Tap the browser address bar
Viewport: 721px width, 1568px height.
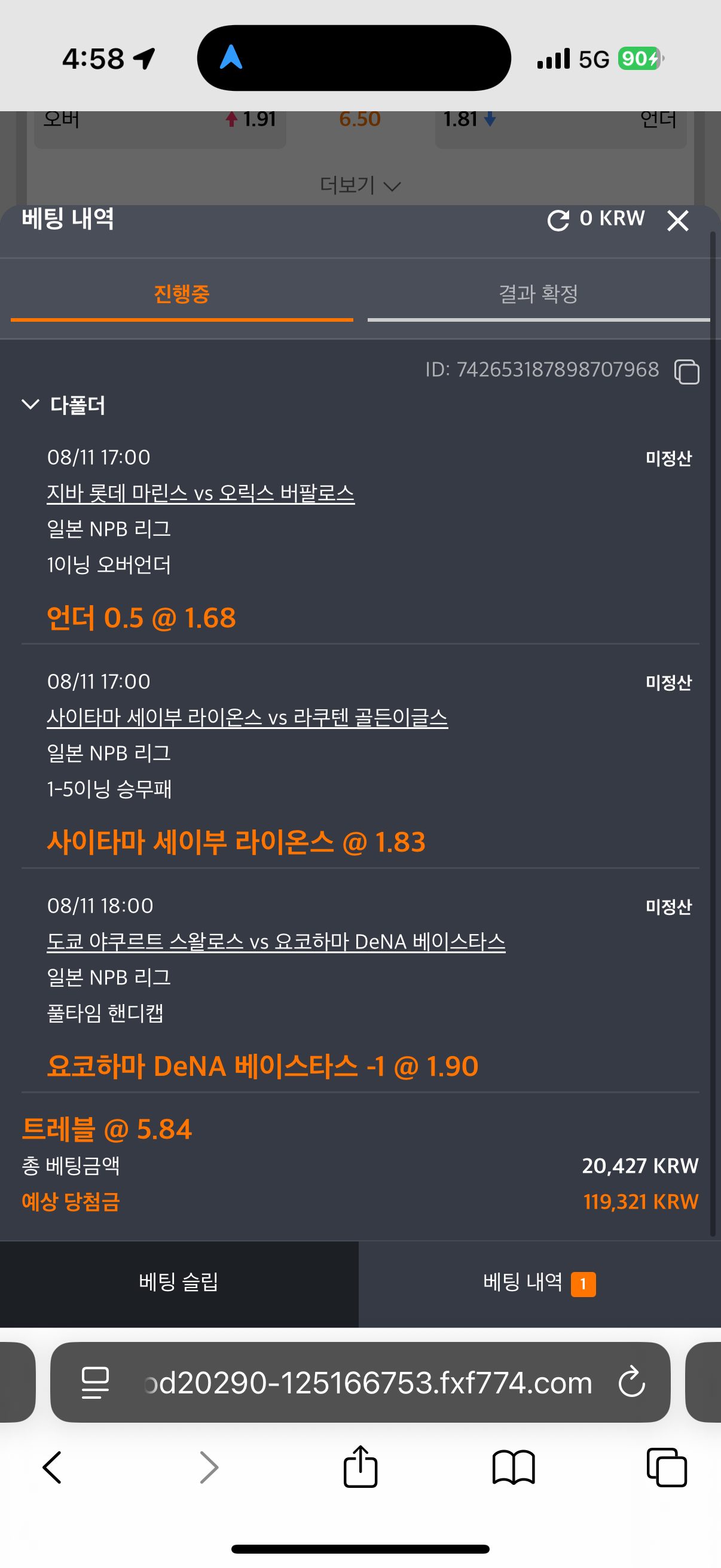click(x=368, y=1383)
